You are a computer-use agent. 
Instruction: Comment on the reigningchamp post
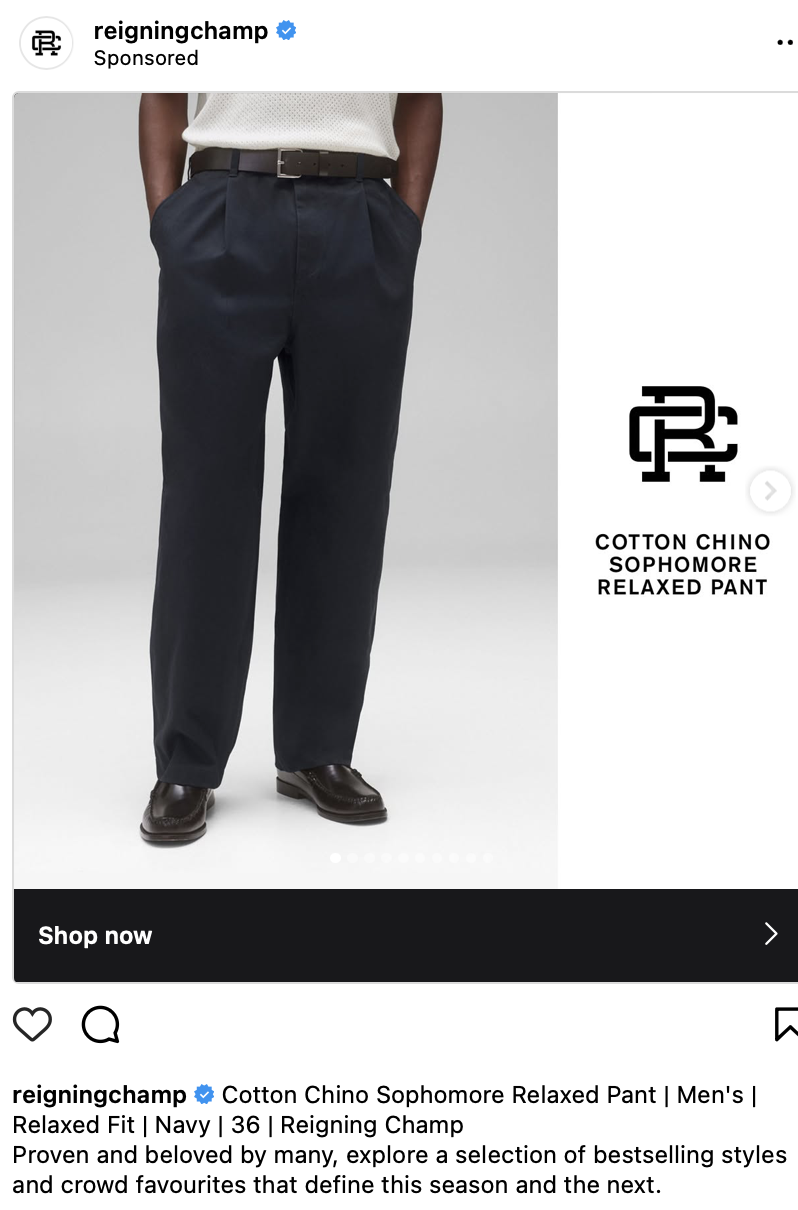pos(101,1024)
